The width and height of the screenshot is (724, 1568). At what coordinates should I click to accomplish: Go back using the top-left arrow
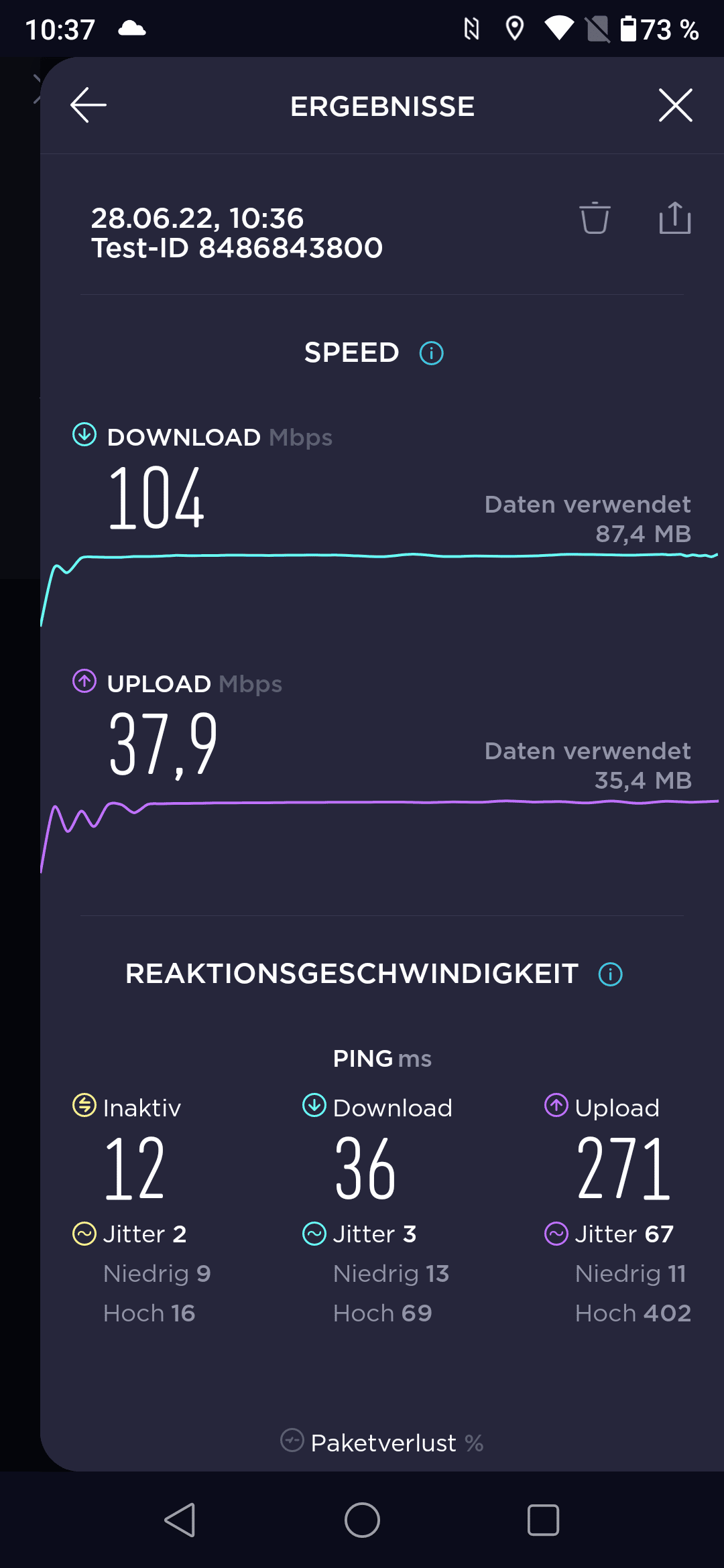point(88,105)
